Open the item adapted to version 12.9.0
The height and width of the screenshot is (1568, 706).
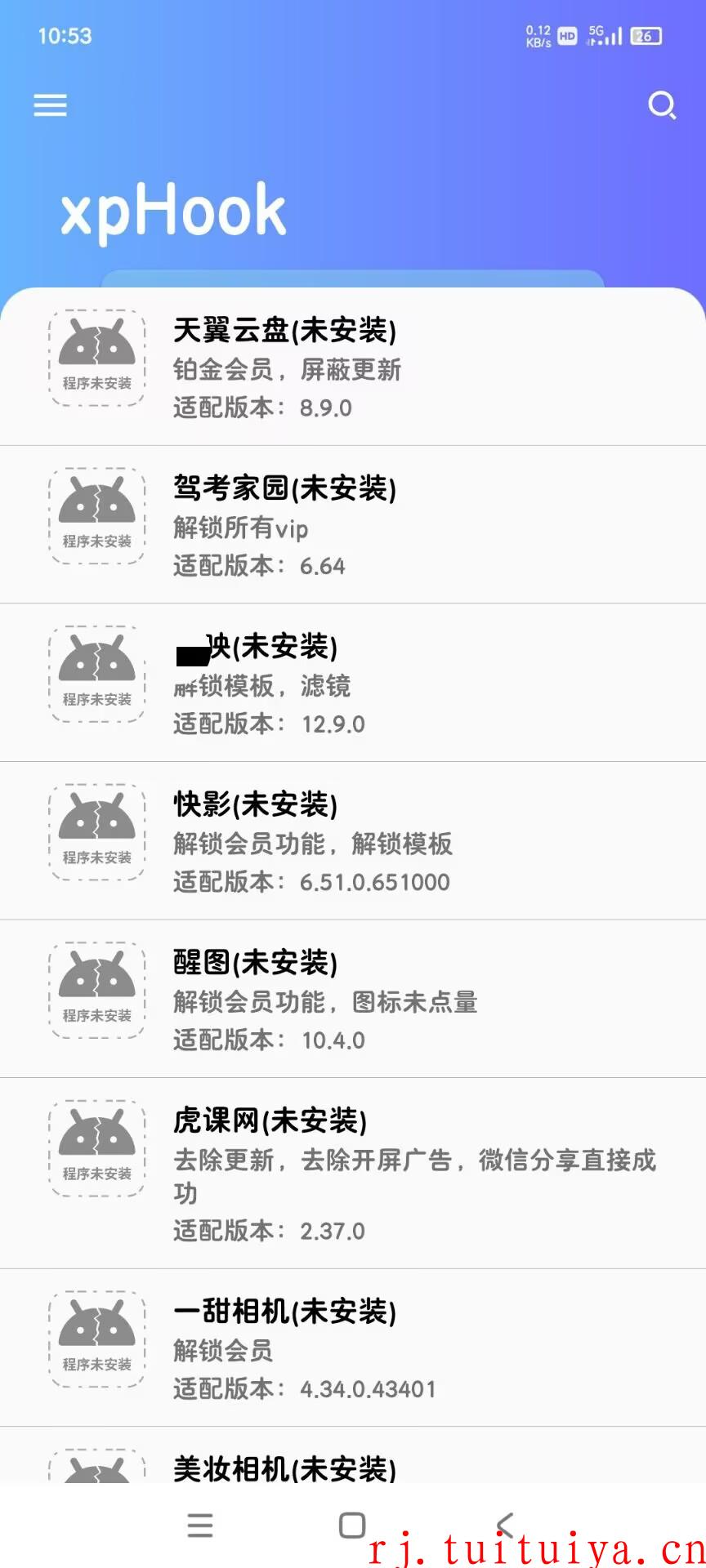tap(353, 683)
